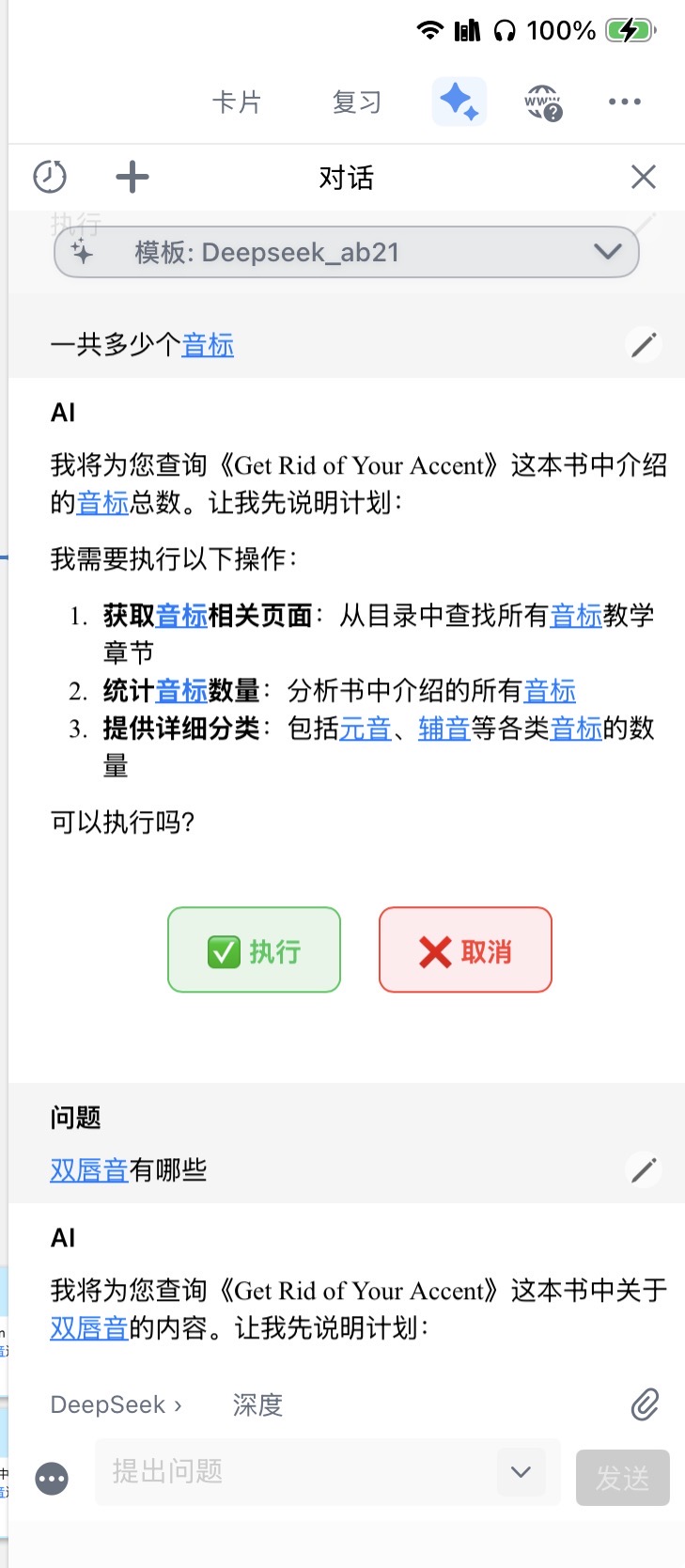Tap the 发送 send button
Image resolution: width=685 pixels, height=1568 pixels.
click(x=622, y=1478)
